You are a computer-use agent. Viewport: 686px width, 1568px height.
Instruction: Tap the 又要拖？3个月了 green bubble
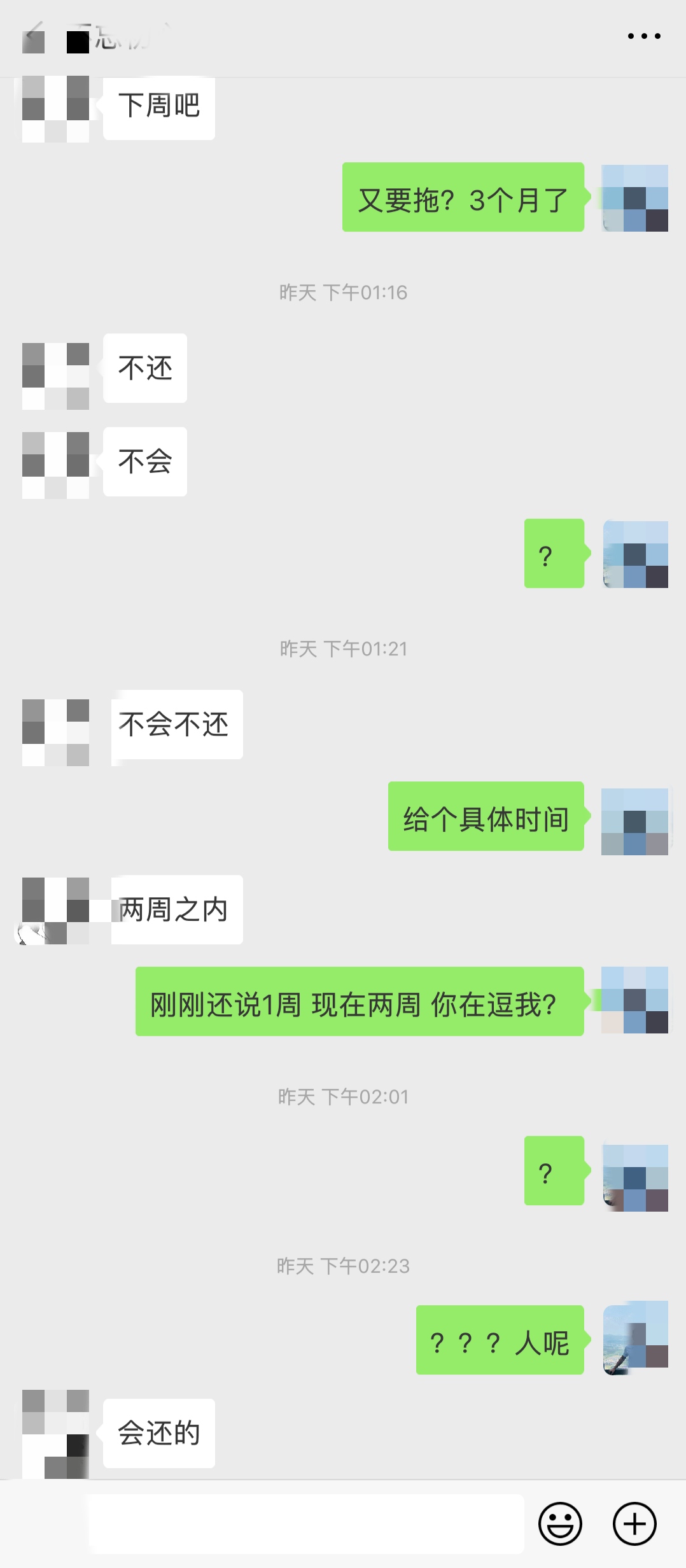point(463,197)
